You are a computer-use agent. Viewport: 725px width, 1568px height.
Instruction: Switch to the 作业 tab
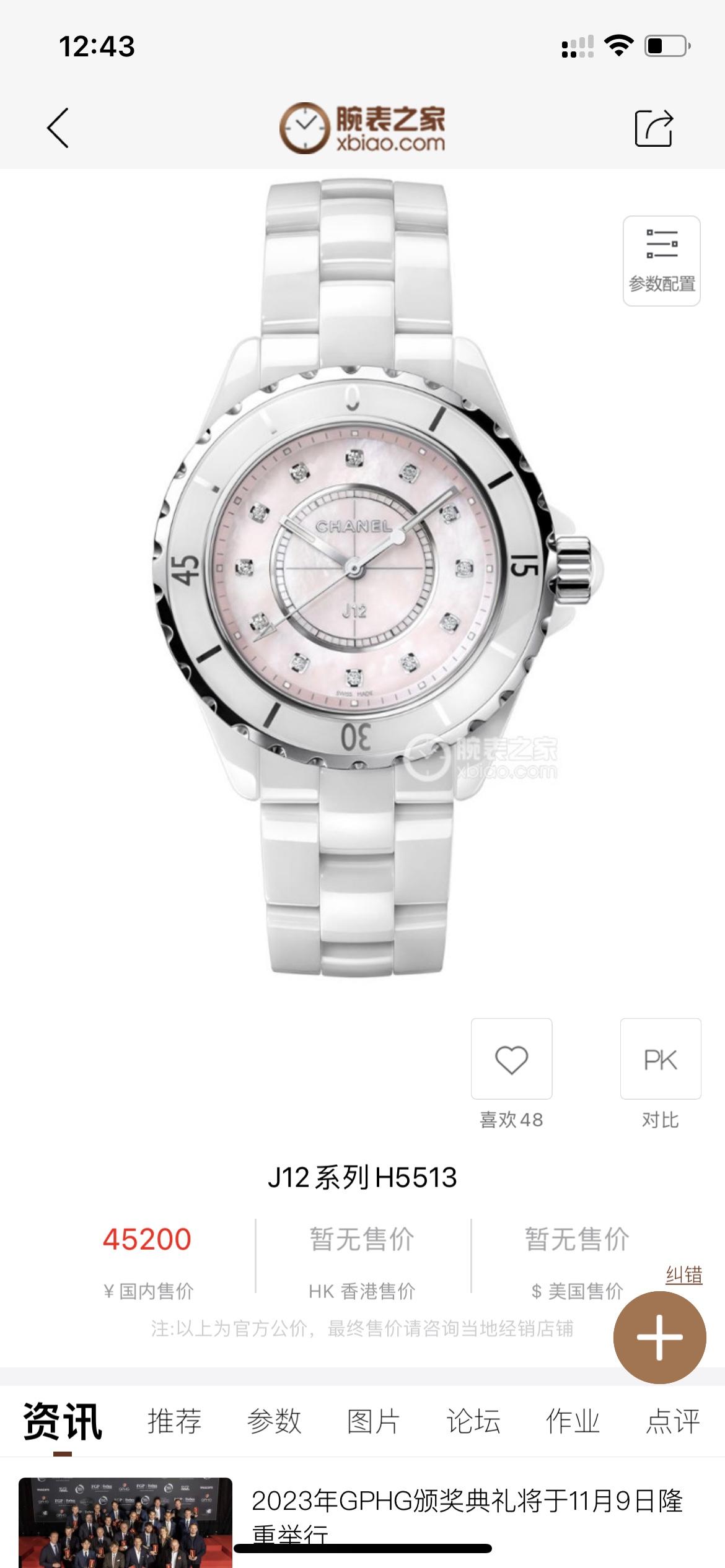(573, 1421)
